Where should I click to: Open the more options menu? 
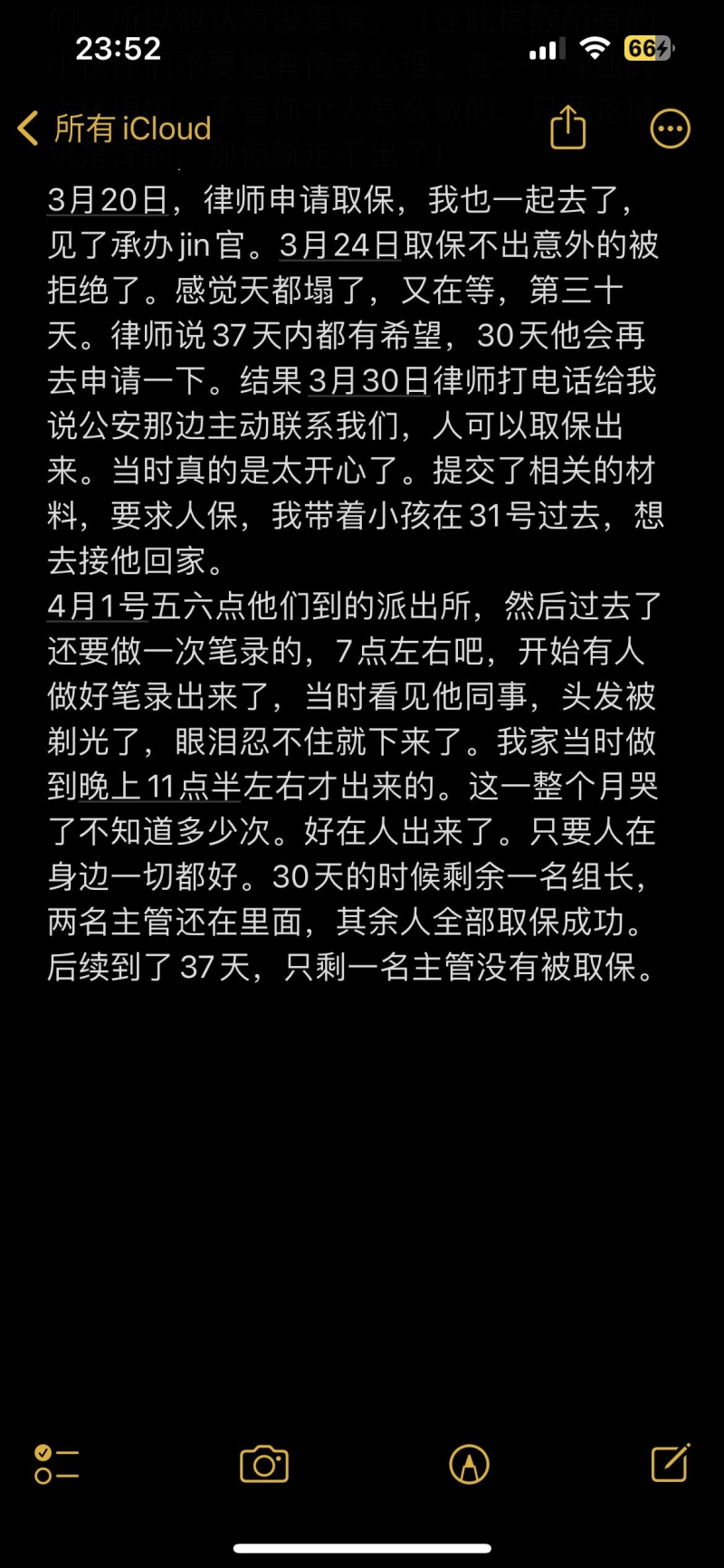point(670,129)
